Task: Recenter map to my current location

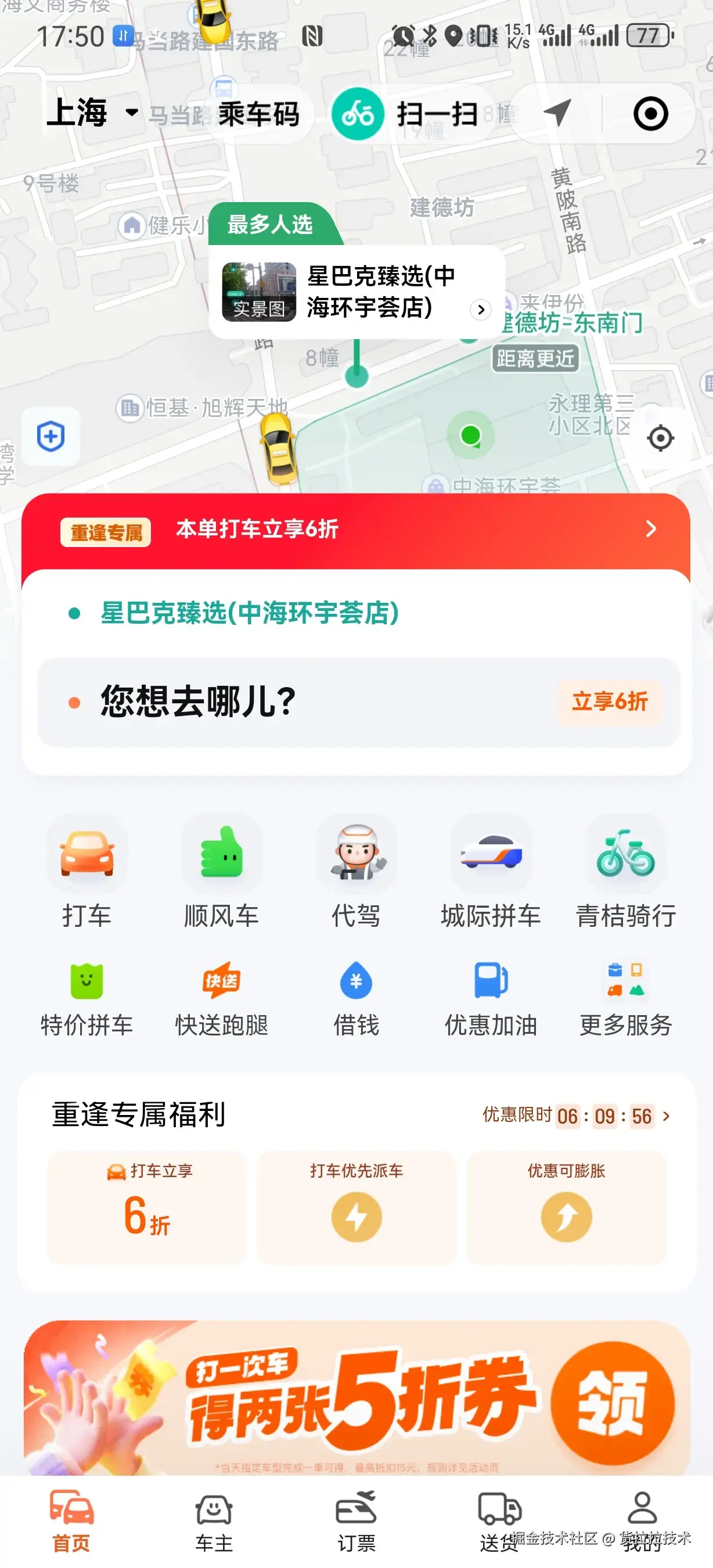Action: 660,438
